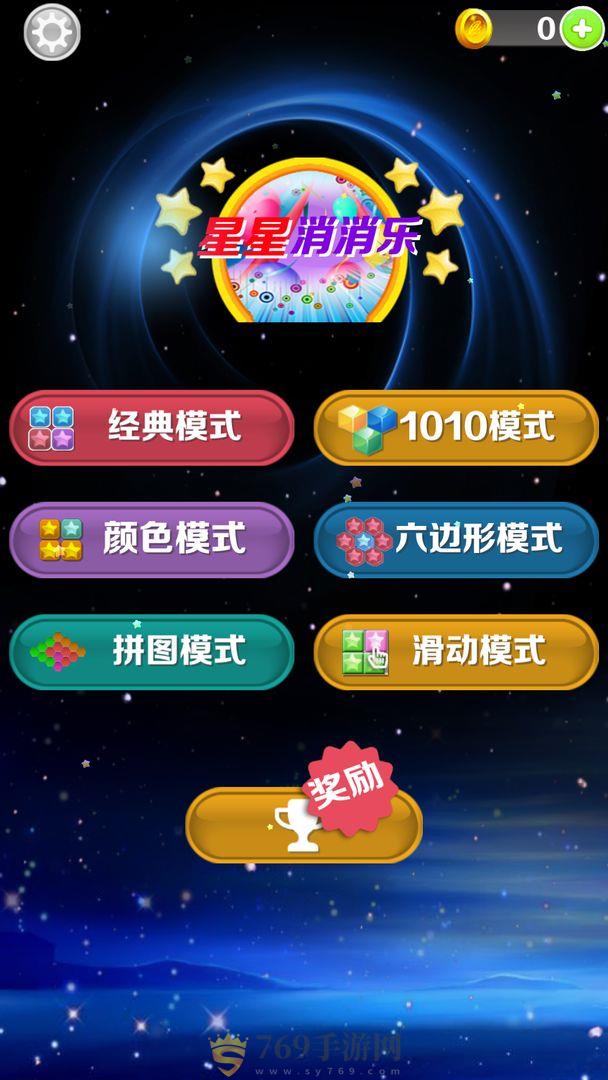Screen dimensions: 608x1080
Task: Open the settings gear icon
Action: pyautogui.click(x=52, y=32)
